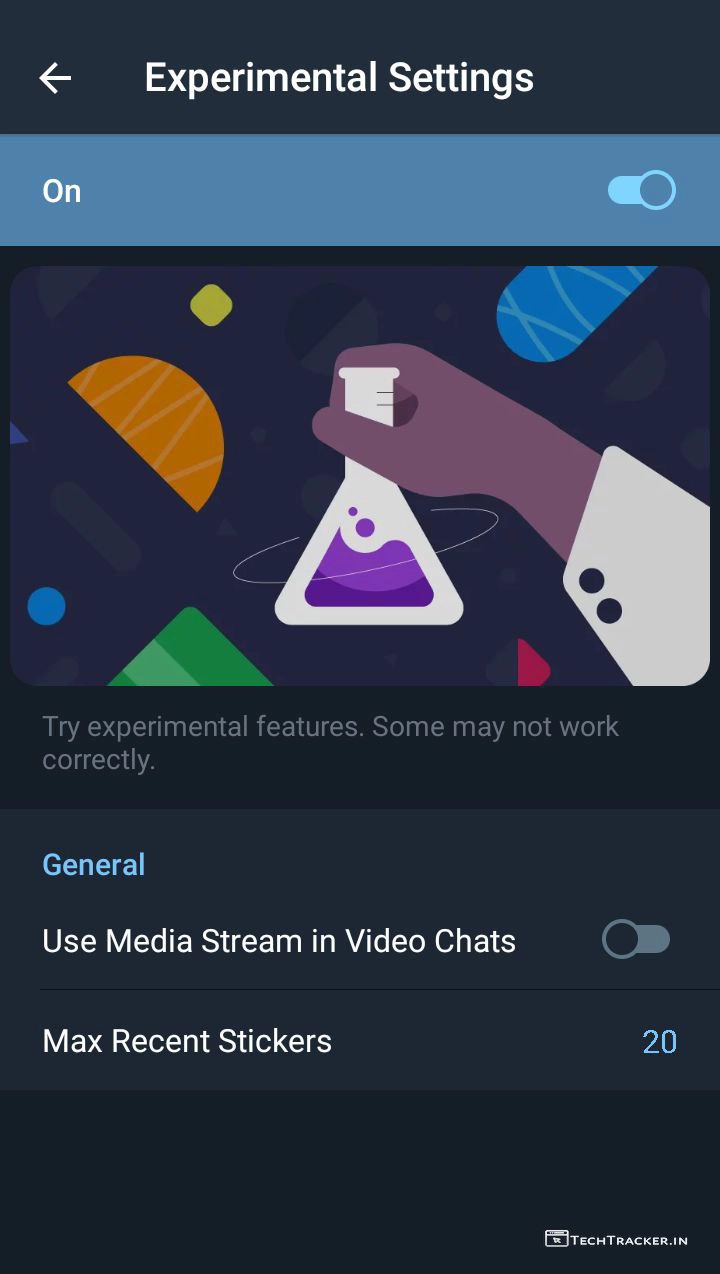Turn off the experimental settings switch
This screenshot has height=1274, width=720.
tap(641, 190)
